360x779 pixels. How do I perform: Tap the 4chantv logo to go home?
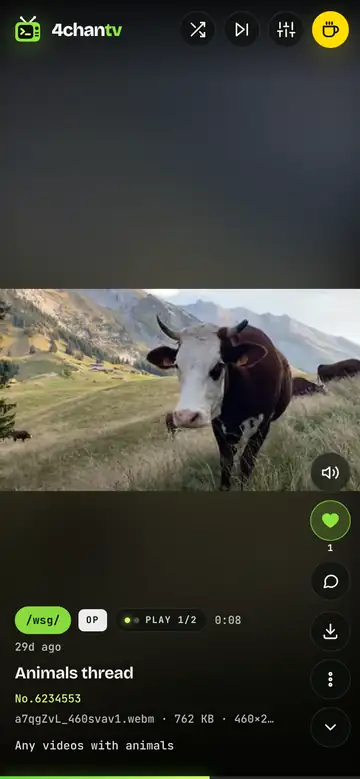click(x=68, y=30)
